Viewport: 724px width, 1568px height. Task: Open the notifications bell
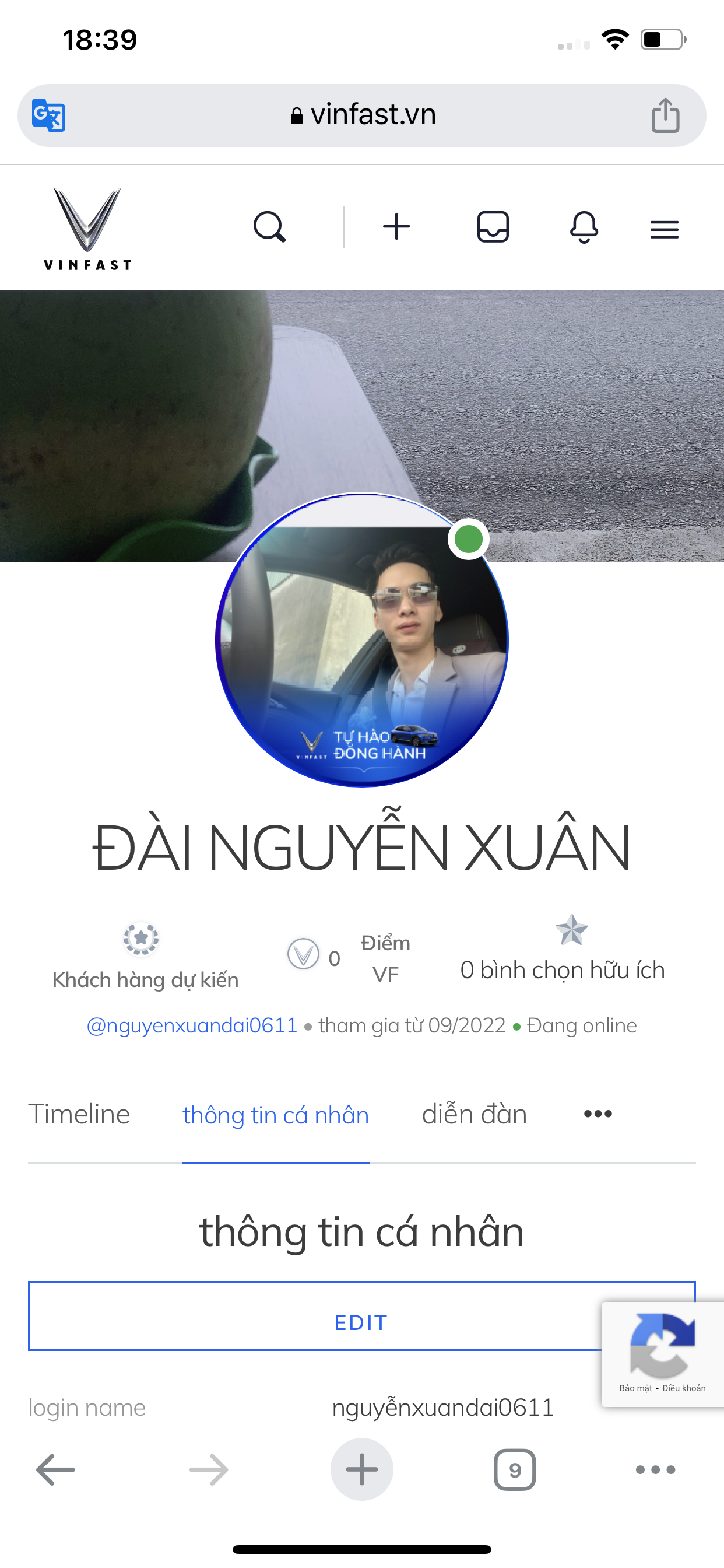click(584, 228)
